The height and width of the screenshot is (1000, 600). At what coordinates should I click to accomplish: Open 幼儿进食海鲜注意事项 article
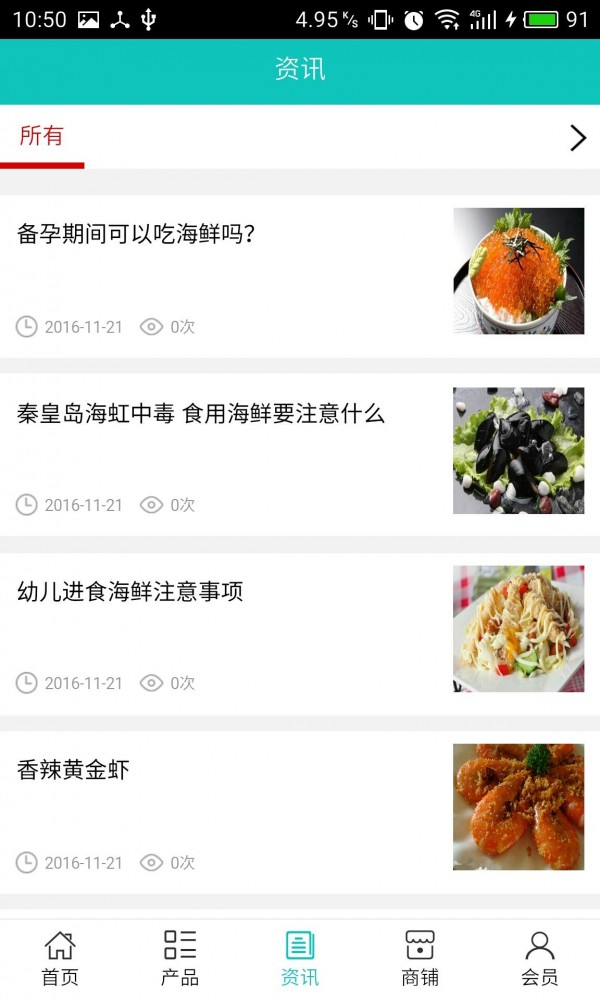[130, 592]
